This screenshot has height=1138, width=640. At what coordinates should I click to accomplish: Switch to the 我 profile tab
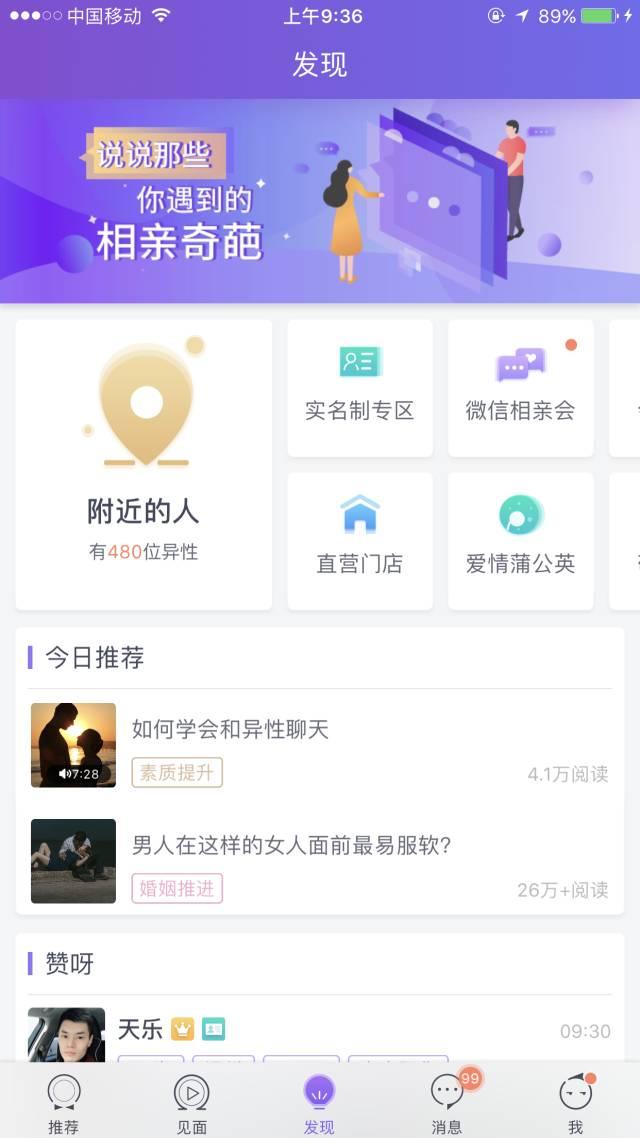(575, 1103)
